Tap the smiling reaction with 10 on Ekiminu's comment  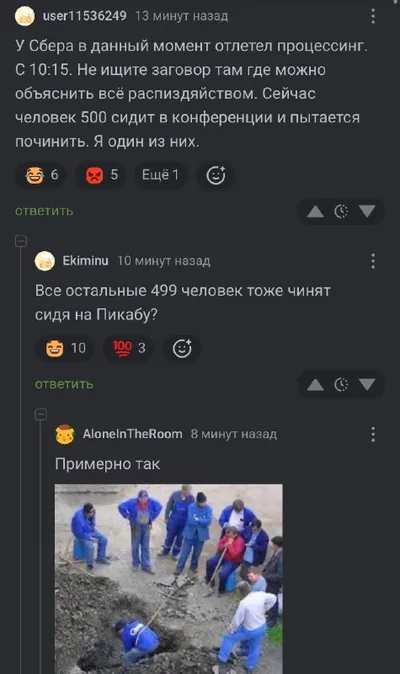coord(65,348)
